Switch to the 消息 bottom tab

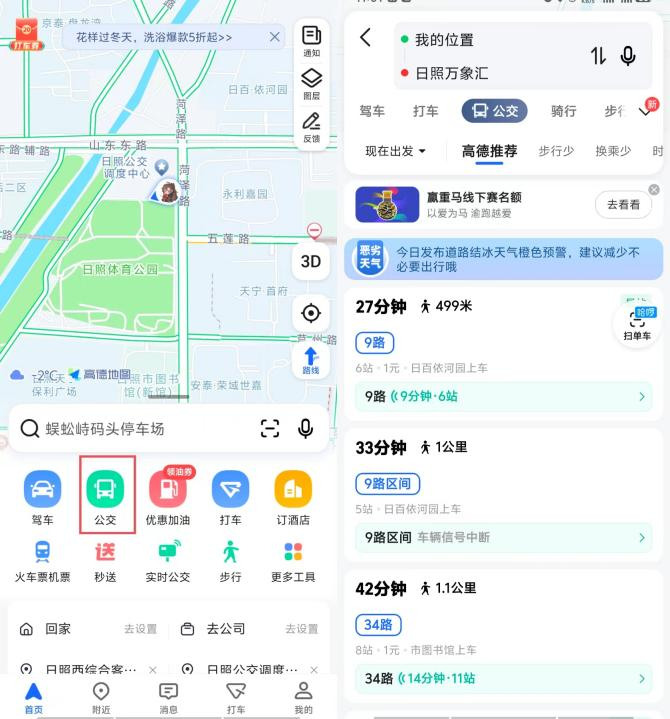pyautogui.click(x=168, y=697)
